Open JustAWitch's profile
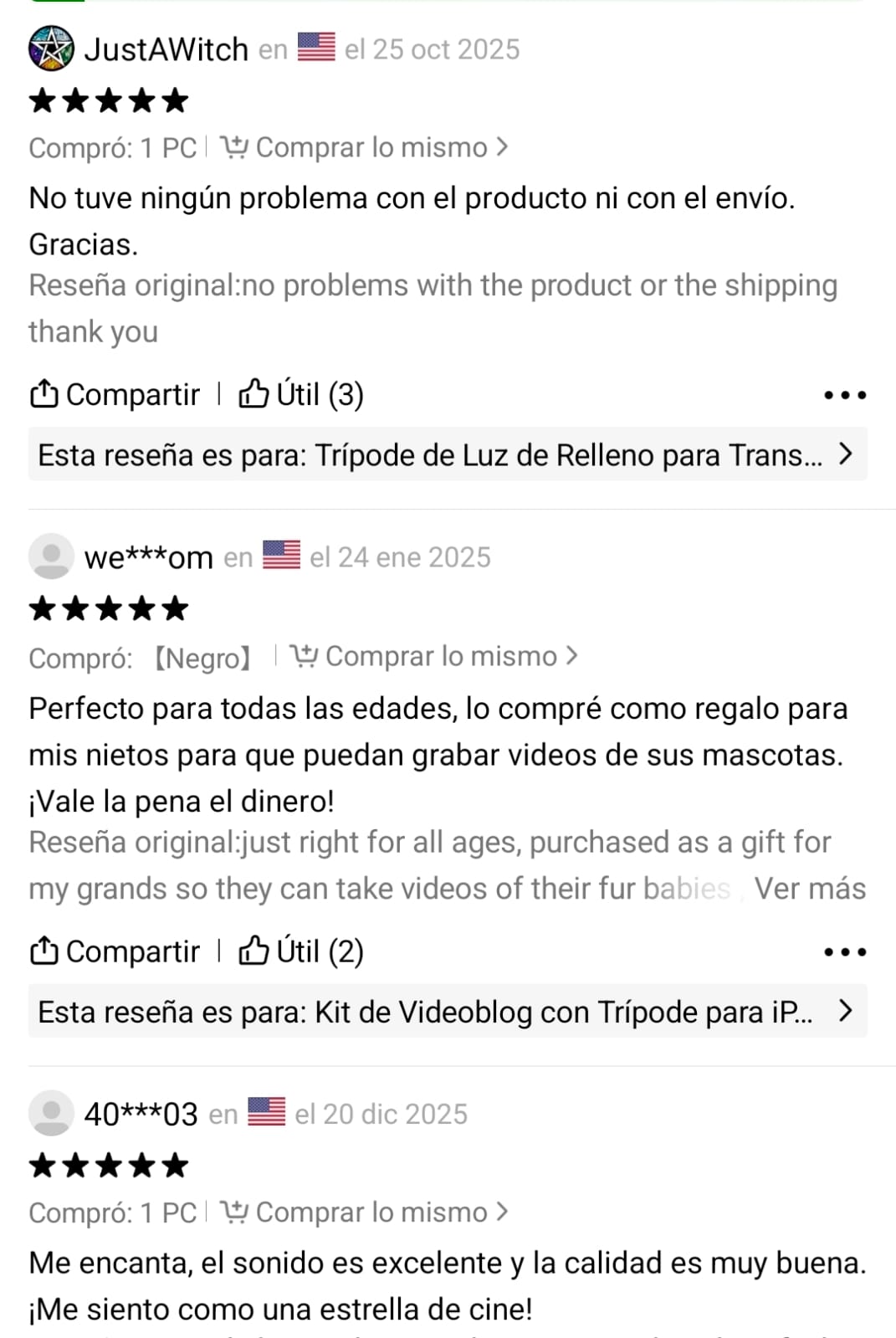This screenshot has height=1338, width=896. click(166, 49)
